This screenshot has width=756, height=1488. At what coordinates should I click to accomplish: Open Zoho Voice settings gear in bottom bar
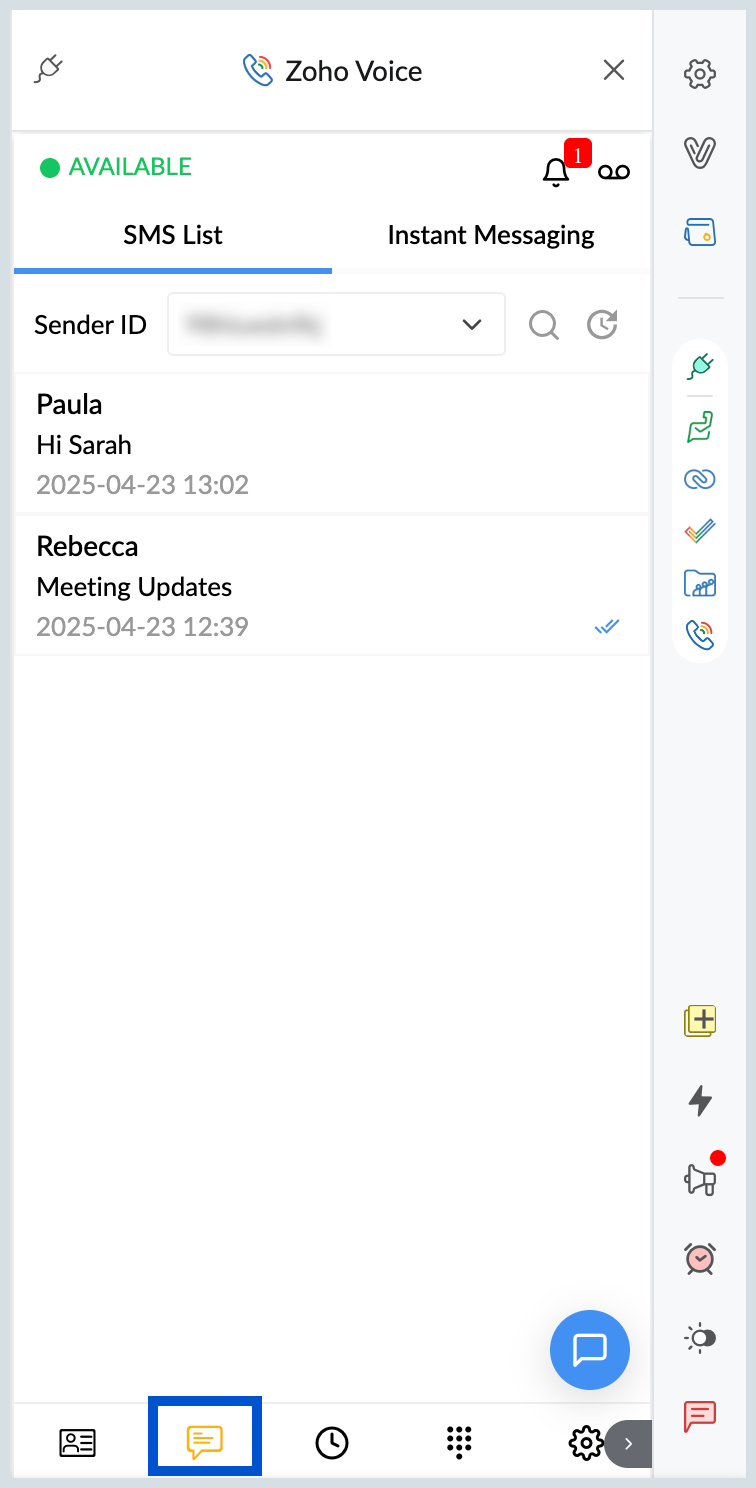(x=584, y=1442)
